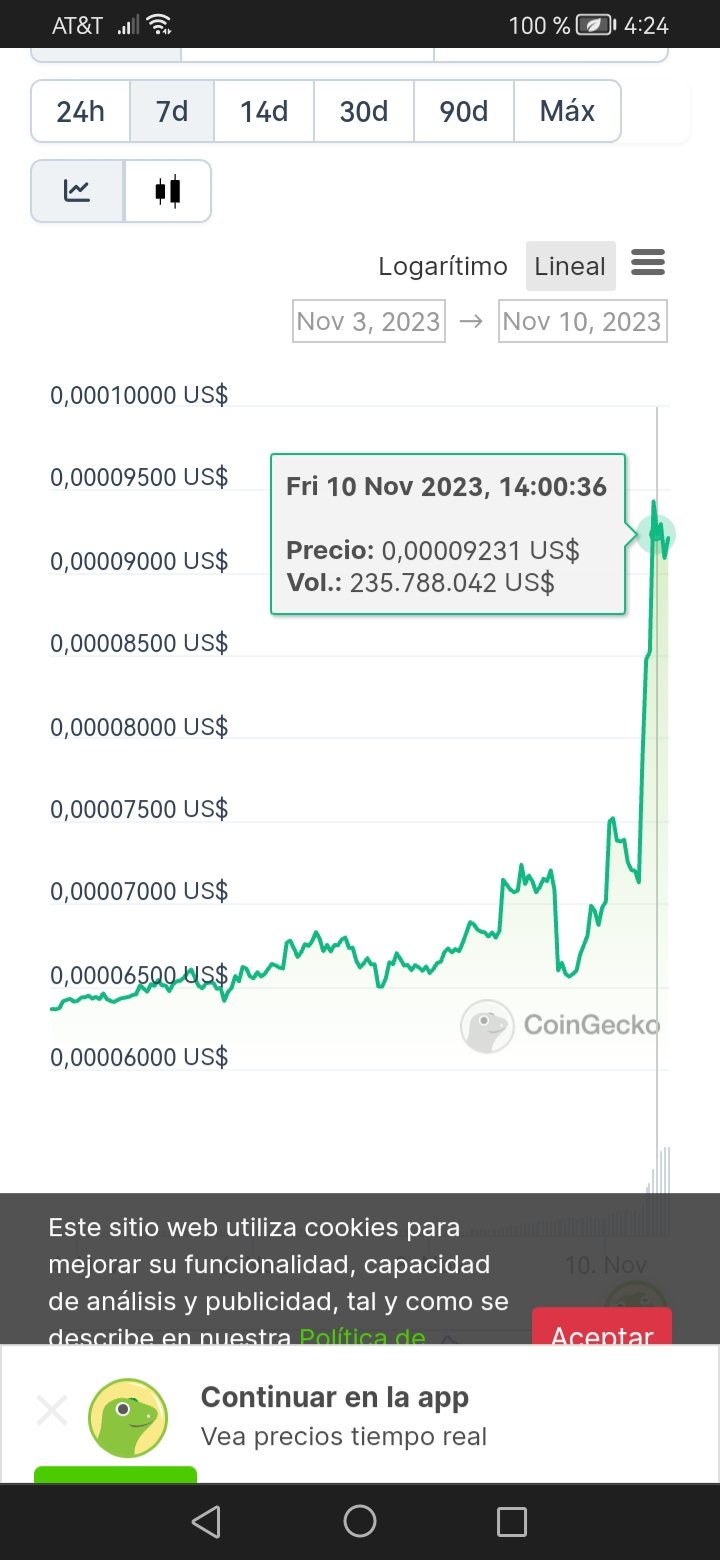Show the Máx price history
Image resolution: width=720 pixels, height=1560 pixels.
pyautogui.click(x=567, y=111)
